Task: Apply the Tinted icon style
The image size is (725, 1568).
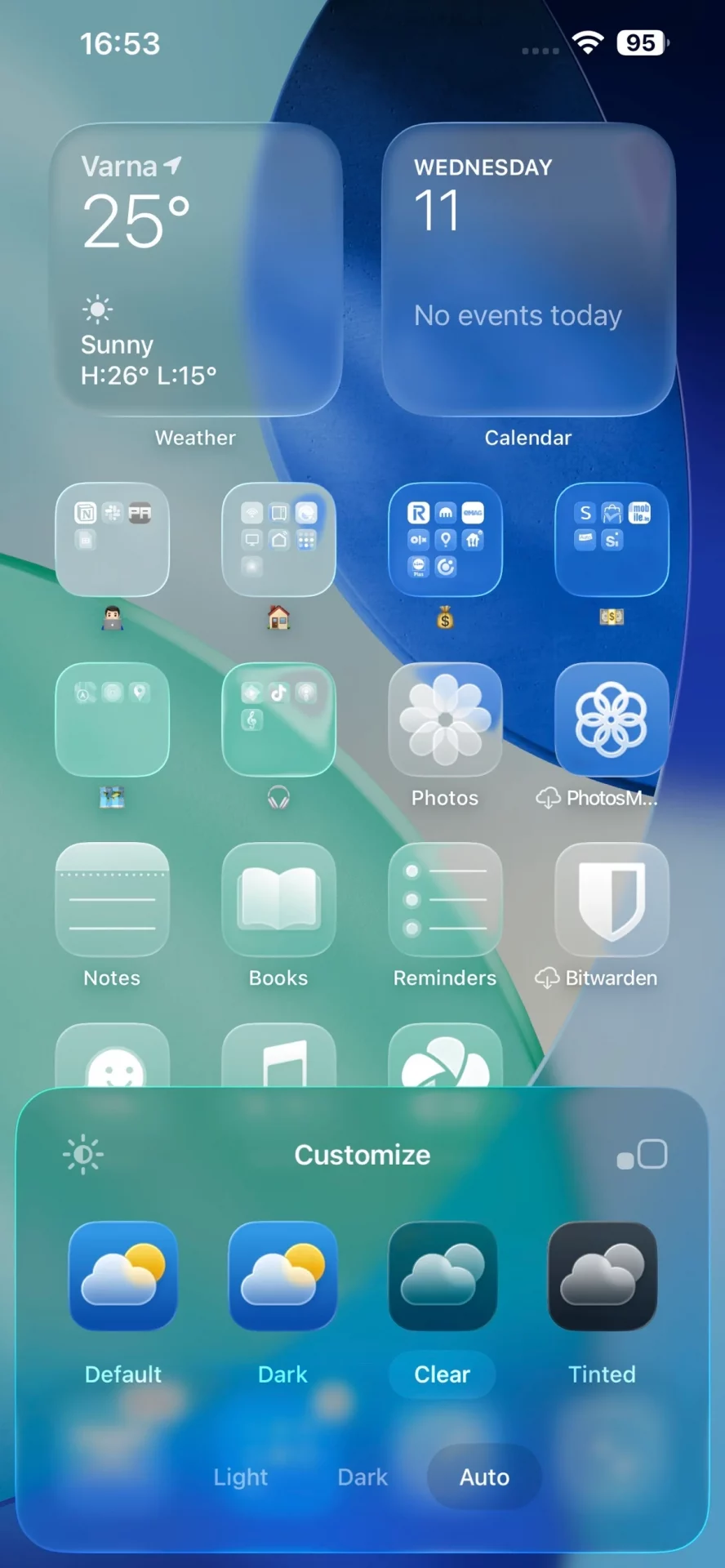Action: (x=603, y=1276)
